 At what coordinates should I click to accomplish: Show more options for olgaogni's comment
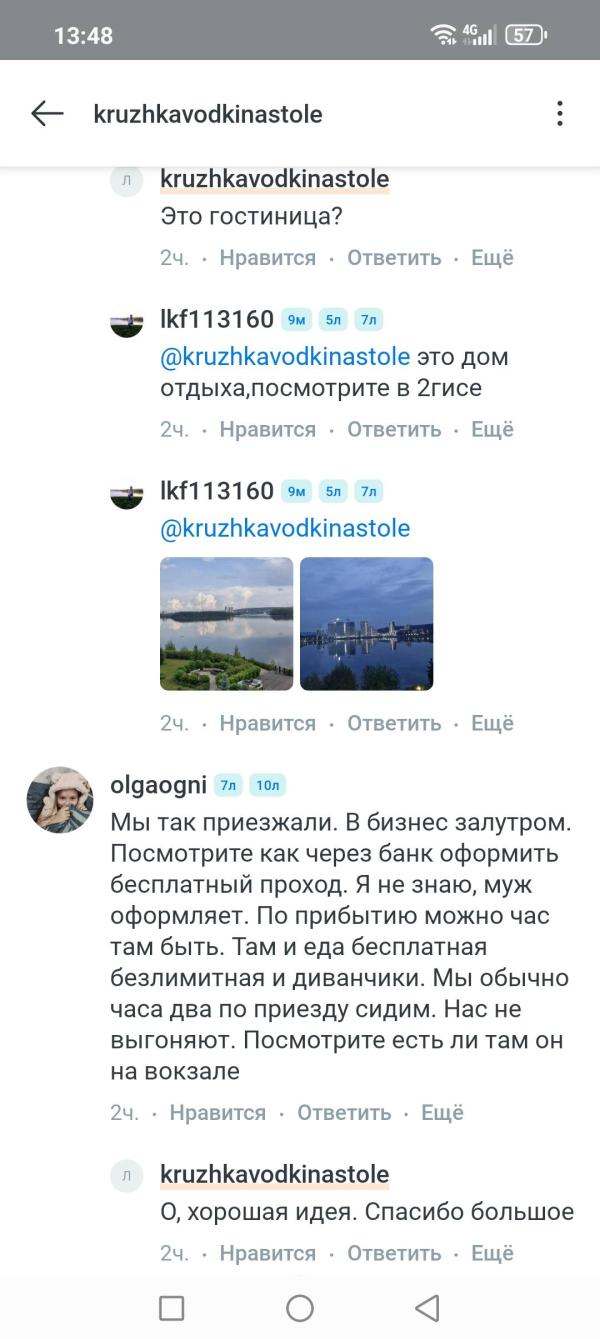coord(442,1113)
